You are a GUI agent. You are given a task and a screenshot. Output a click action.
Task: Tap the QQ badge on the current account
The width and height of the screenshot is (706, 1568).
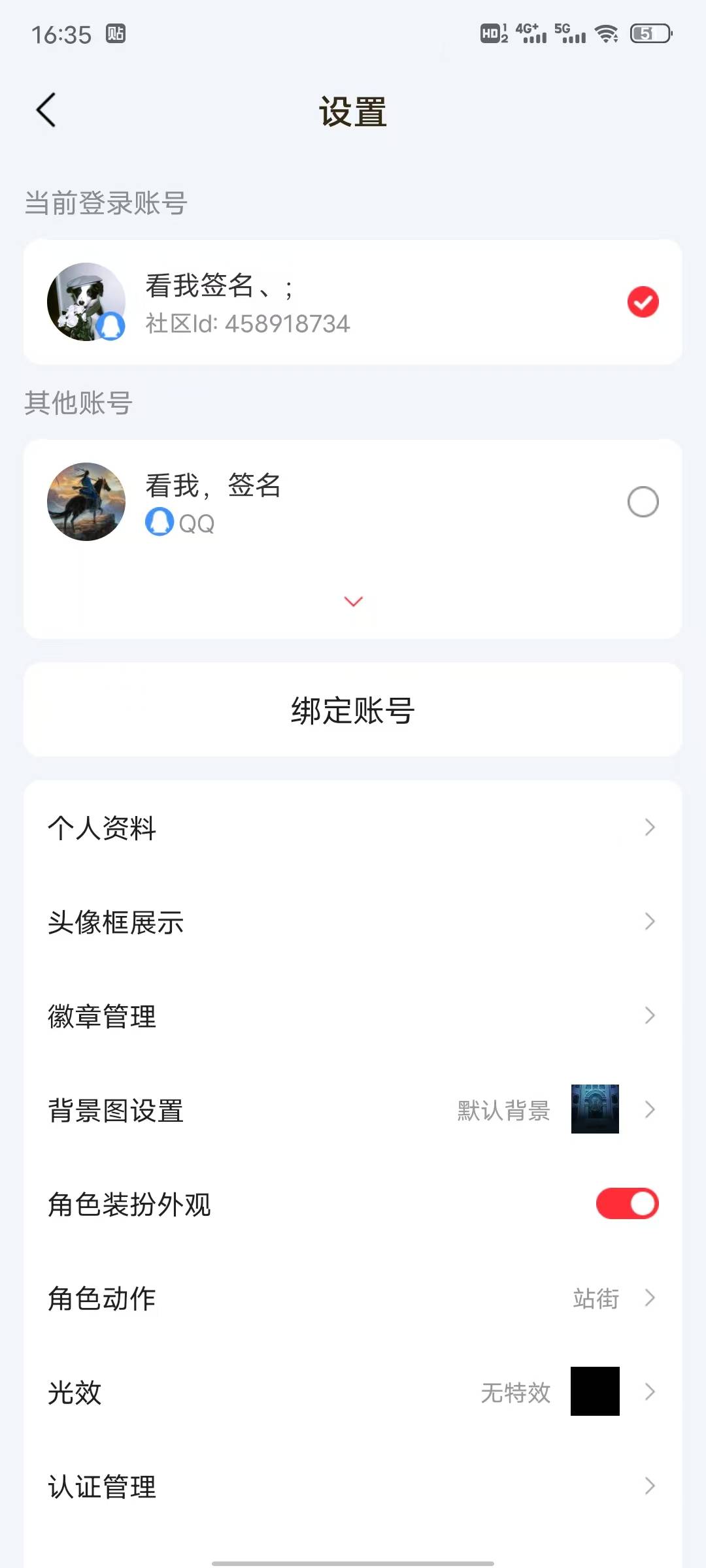111,325
